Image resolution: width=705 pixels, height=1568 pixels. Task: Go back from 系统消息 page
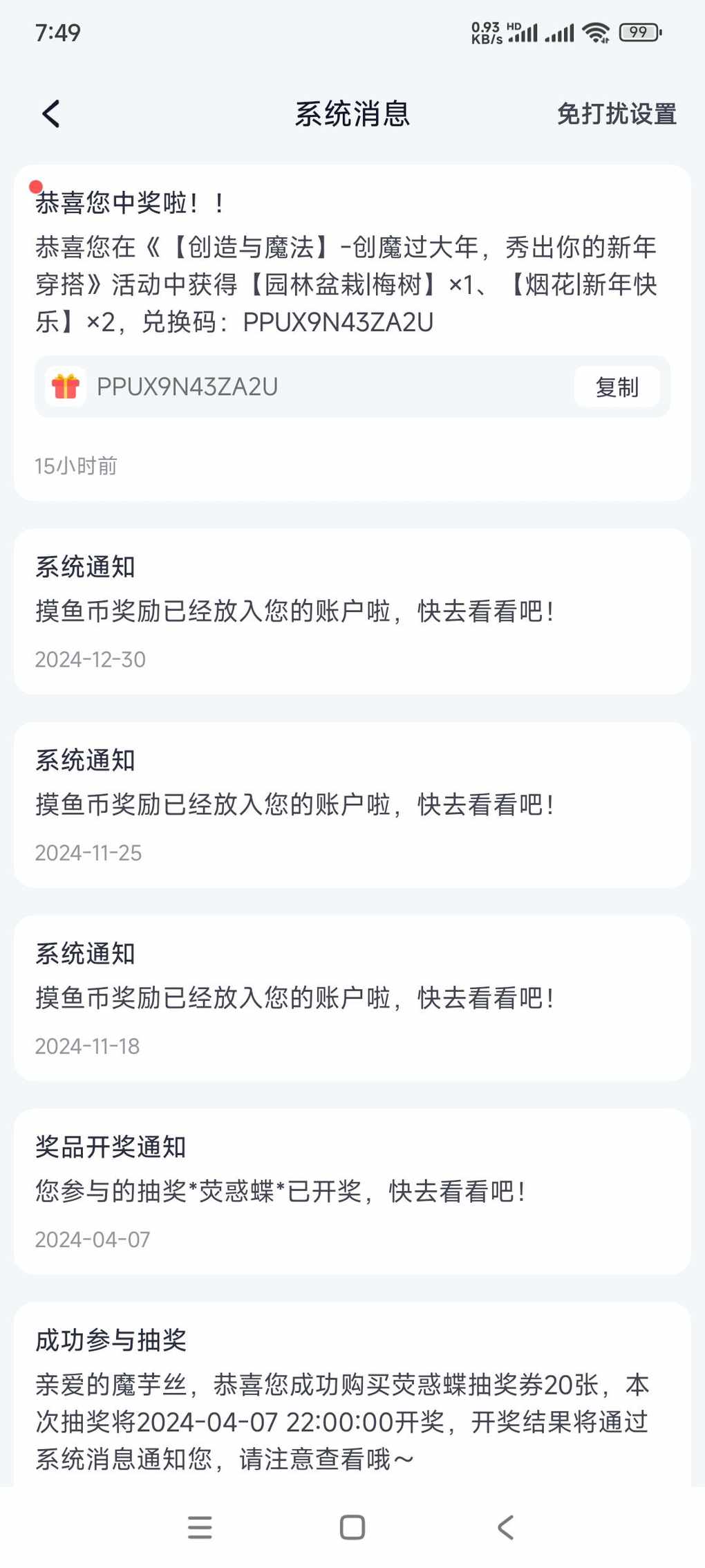click(x=51, y=114)
